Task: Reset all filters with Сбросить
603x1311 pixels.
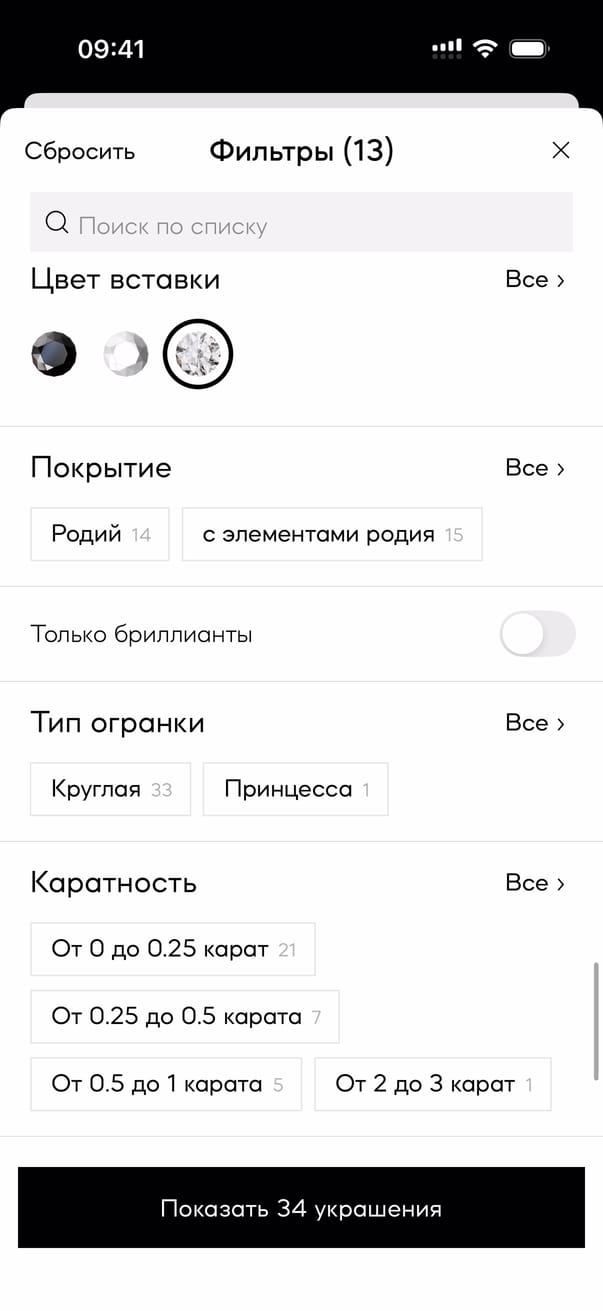Action: tap(80, 152)
